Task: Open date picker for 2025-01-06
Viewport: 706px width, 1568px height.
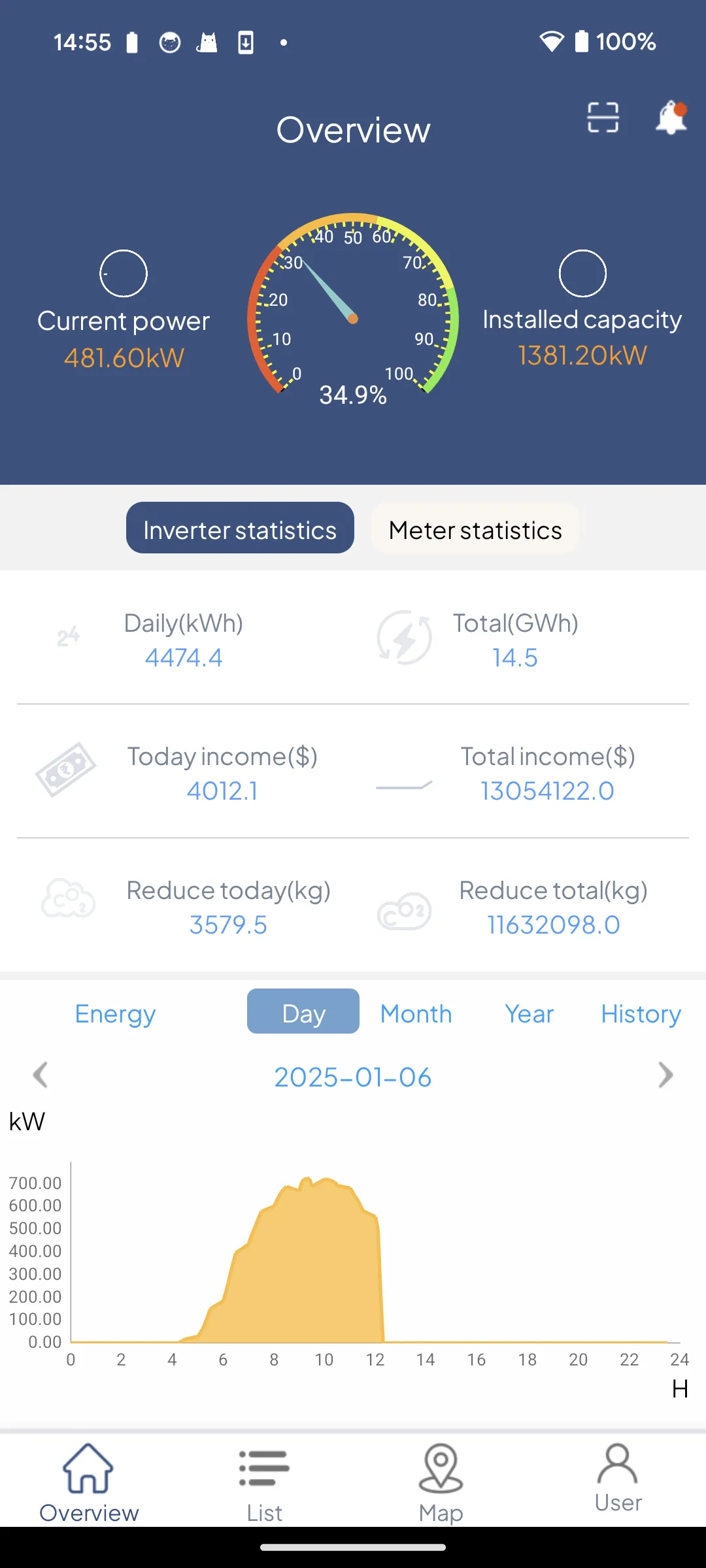Action: pyautogui.click(x=353, y=1077)
